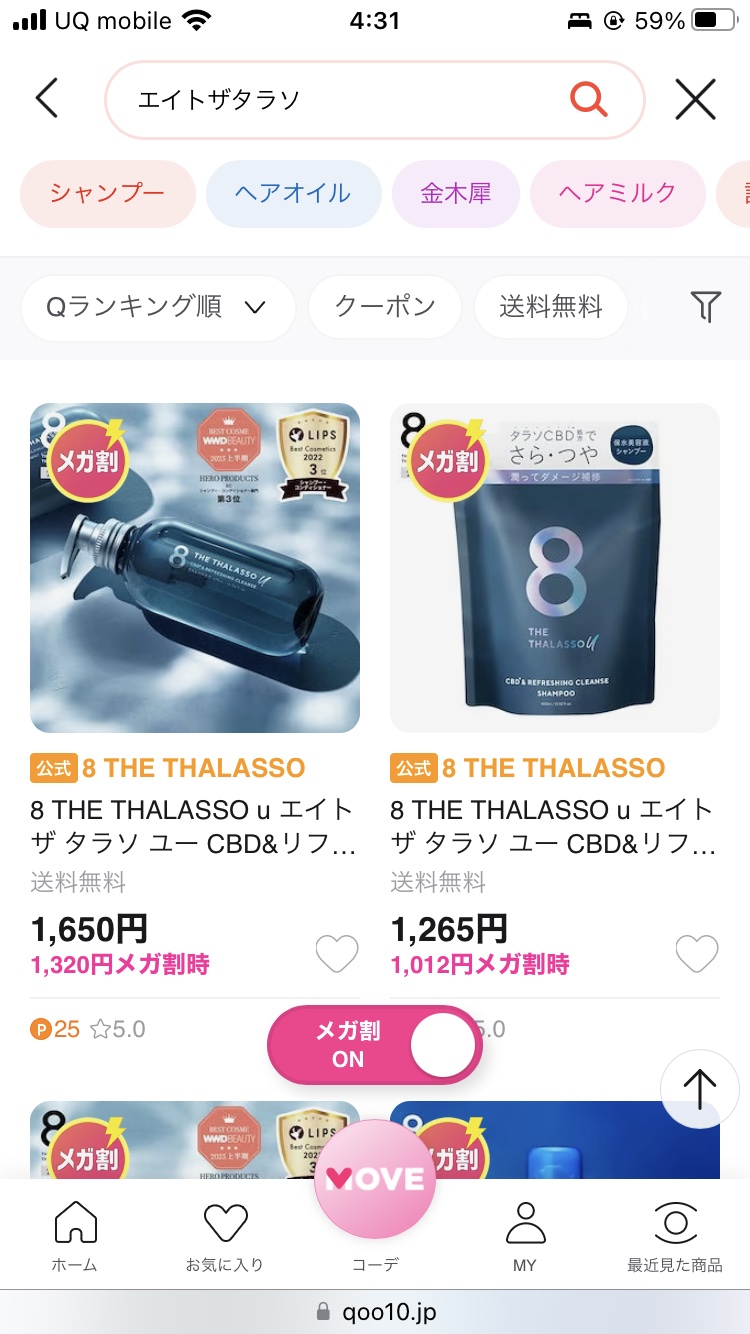This screenshot has height=1334, width=750.
Task: Select the シャンプー keyword chip
Action: tap(107, 193)
